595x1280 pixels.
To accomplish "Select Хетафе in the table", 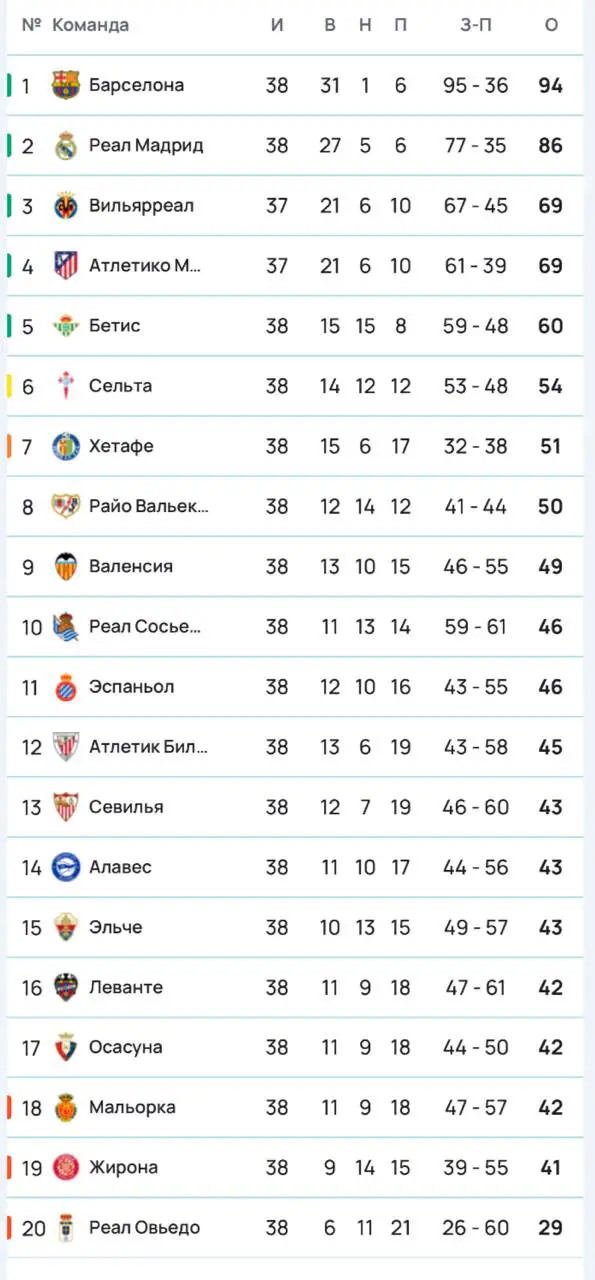I will (x=295, y=446).
